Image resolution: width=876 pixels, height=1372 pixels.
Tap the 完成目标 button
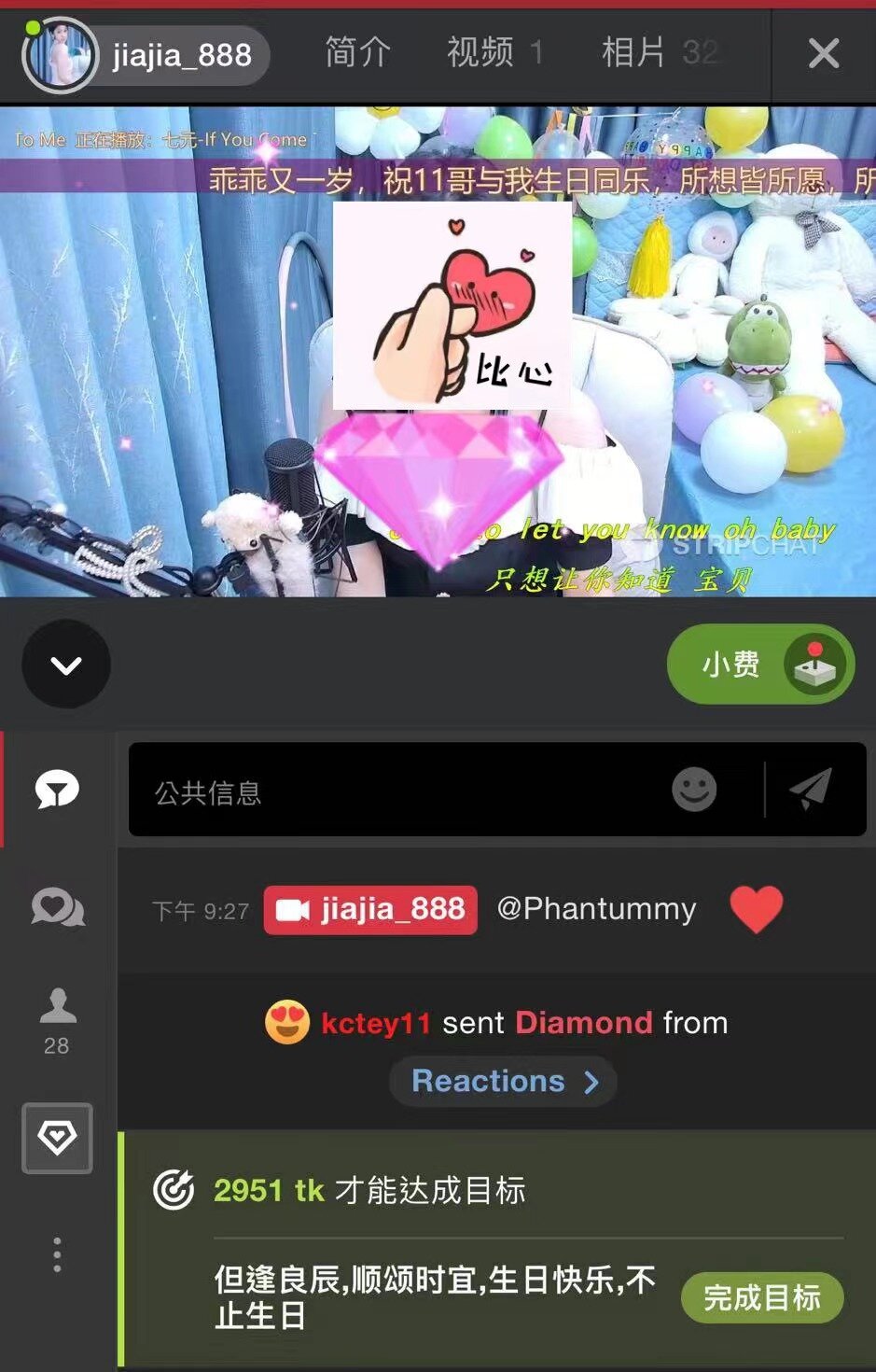761,1297
